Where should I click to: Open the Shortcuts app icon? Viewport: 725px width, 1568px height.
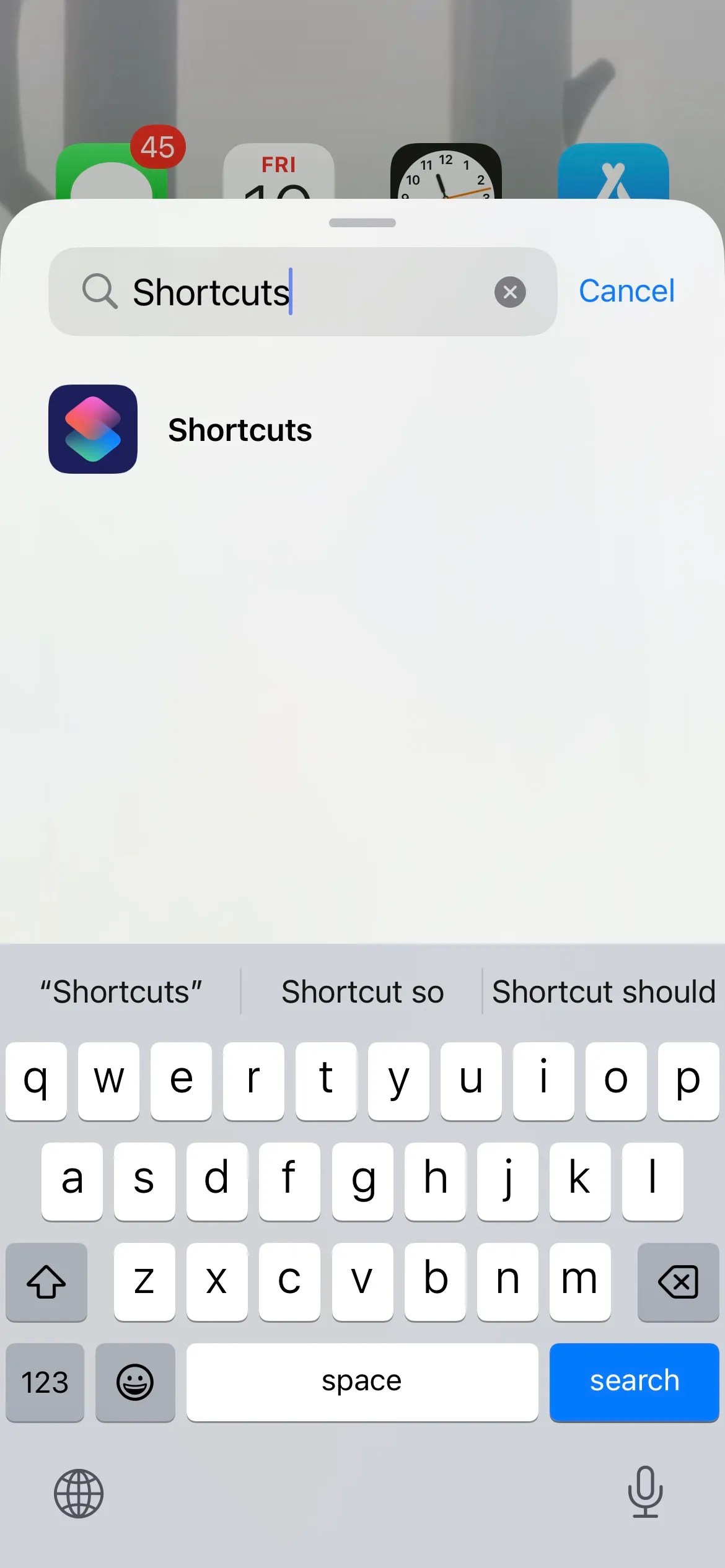92,430
